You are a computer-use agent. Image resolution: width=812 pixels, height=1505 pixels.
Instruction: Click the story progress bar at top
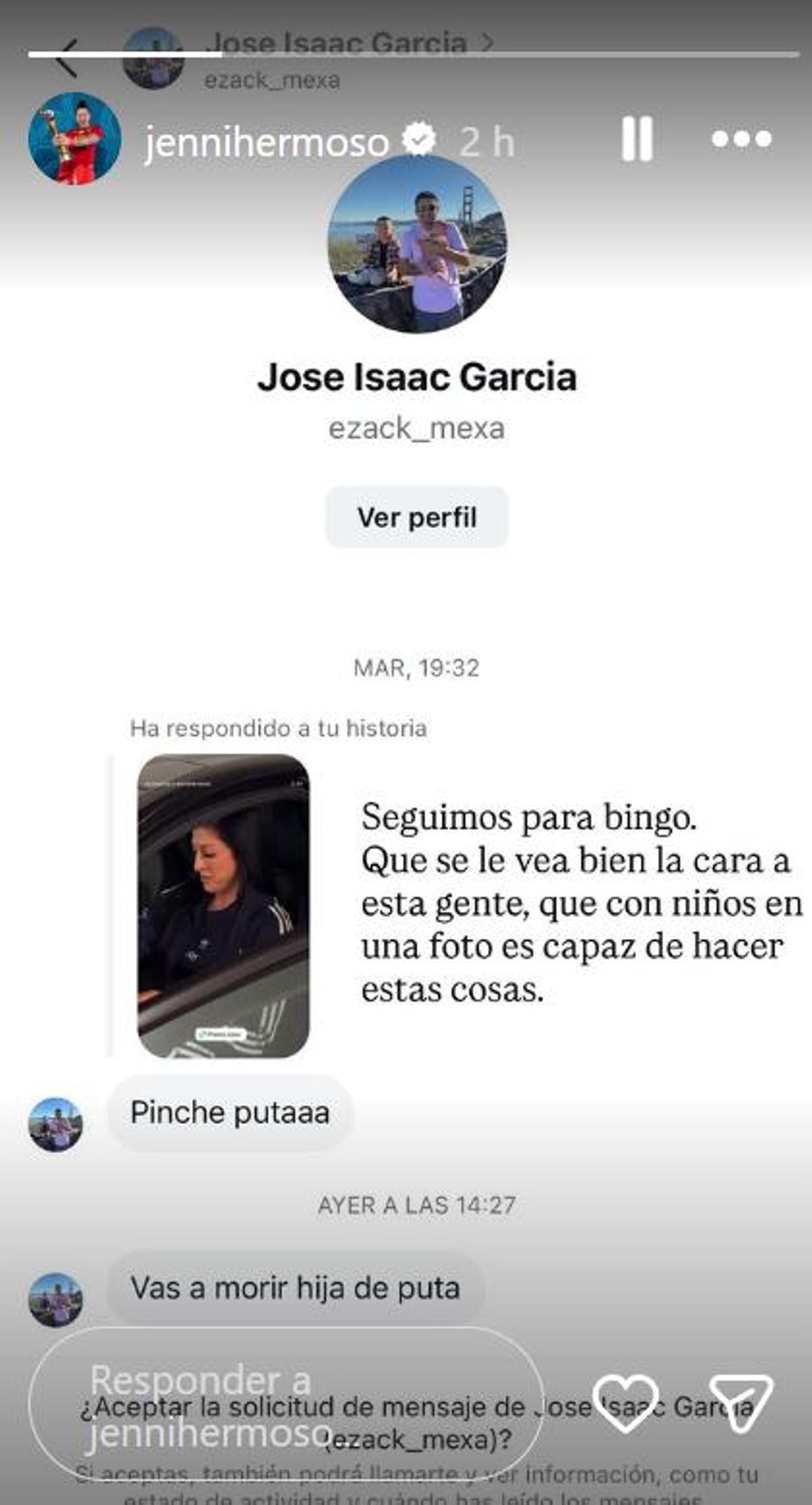tap(406, 49)
